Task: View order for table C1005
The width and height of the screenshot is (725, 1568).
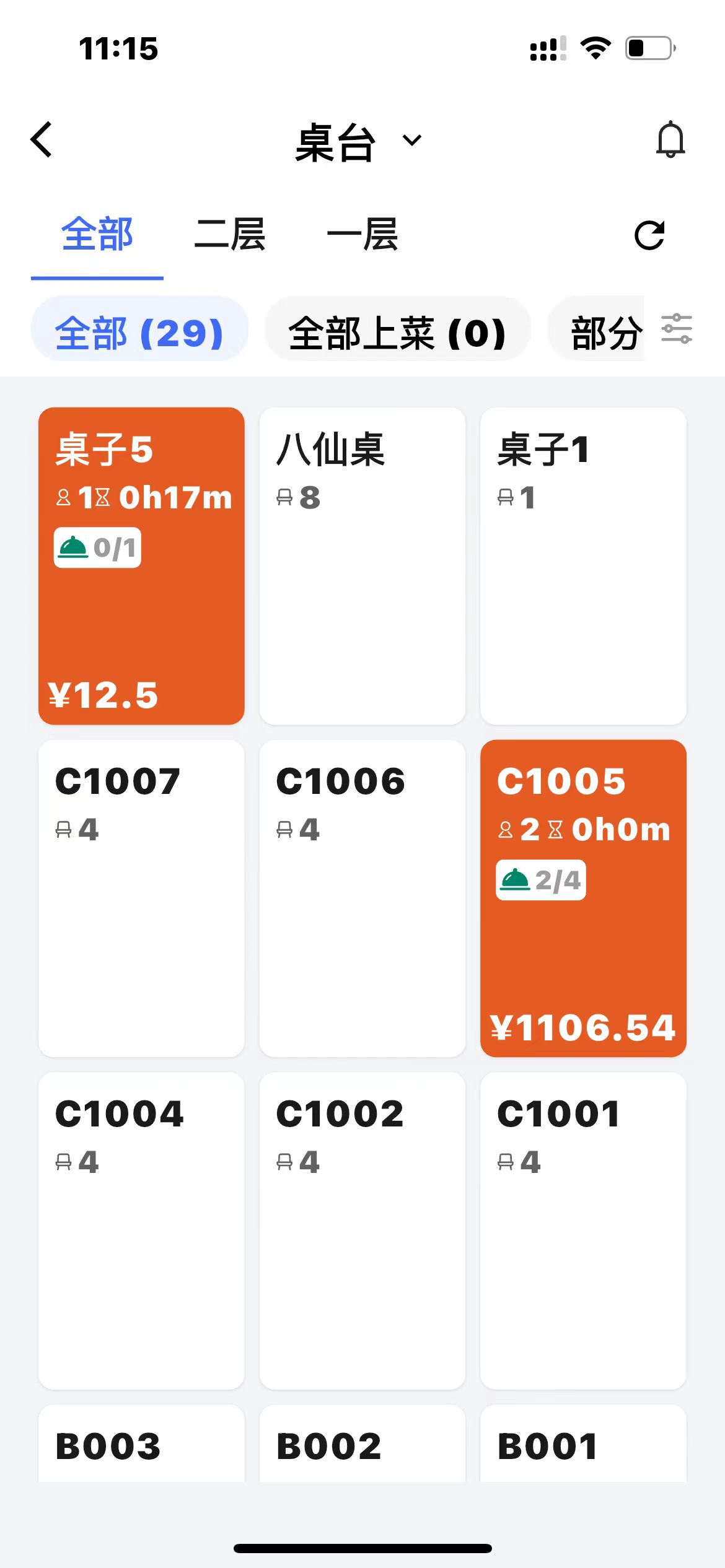Action: 583,898
